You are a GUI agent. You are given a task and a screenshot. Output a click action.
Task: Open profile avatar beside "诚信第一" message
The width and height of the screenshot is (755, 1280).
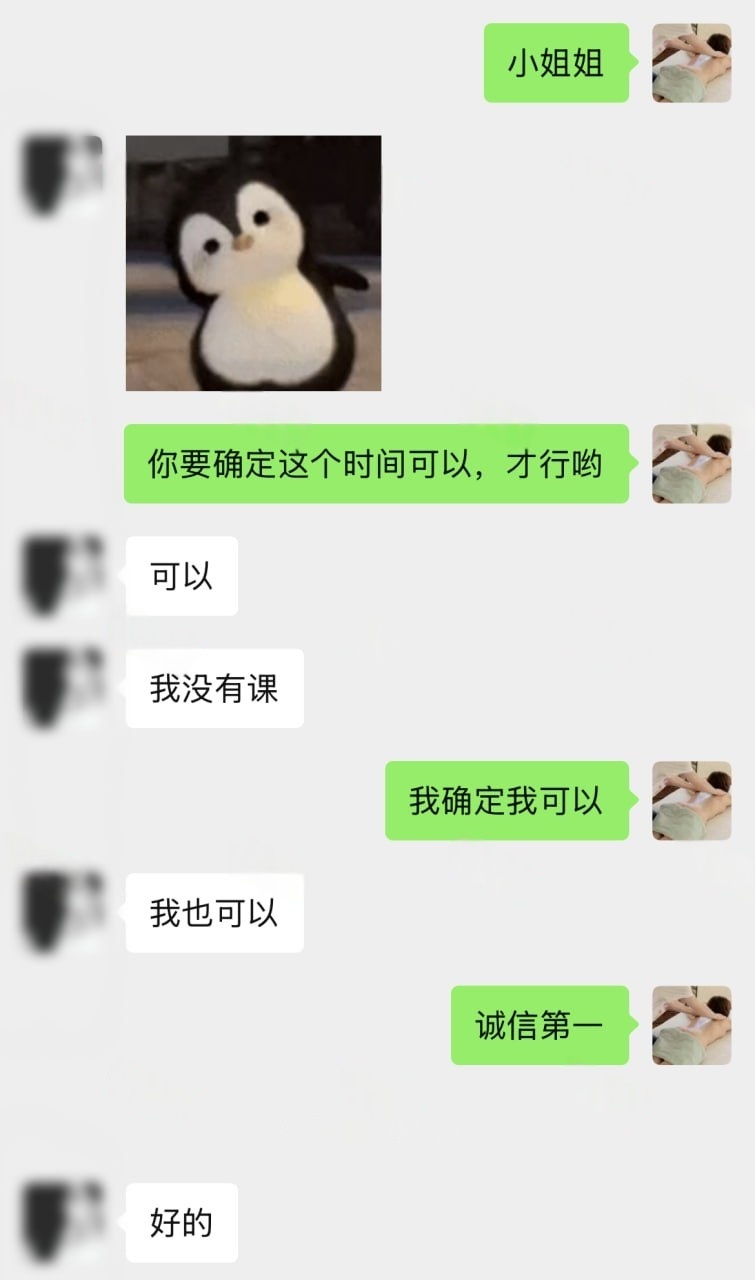point(691,1025)
